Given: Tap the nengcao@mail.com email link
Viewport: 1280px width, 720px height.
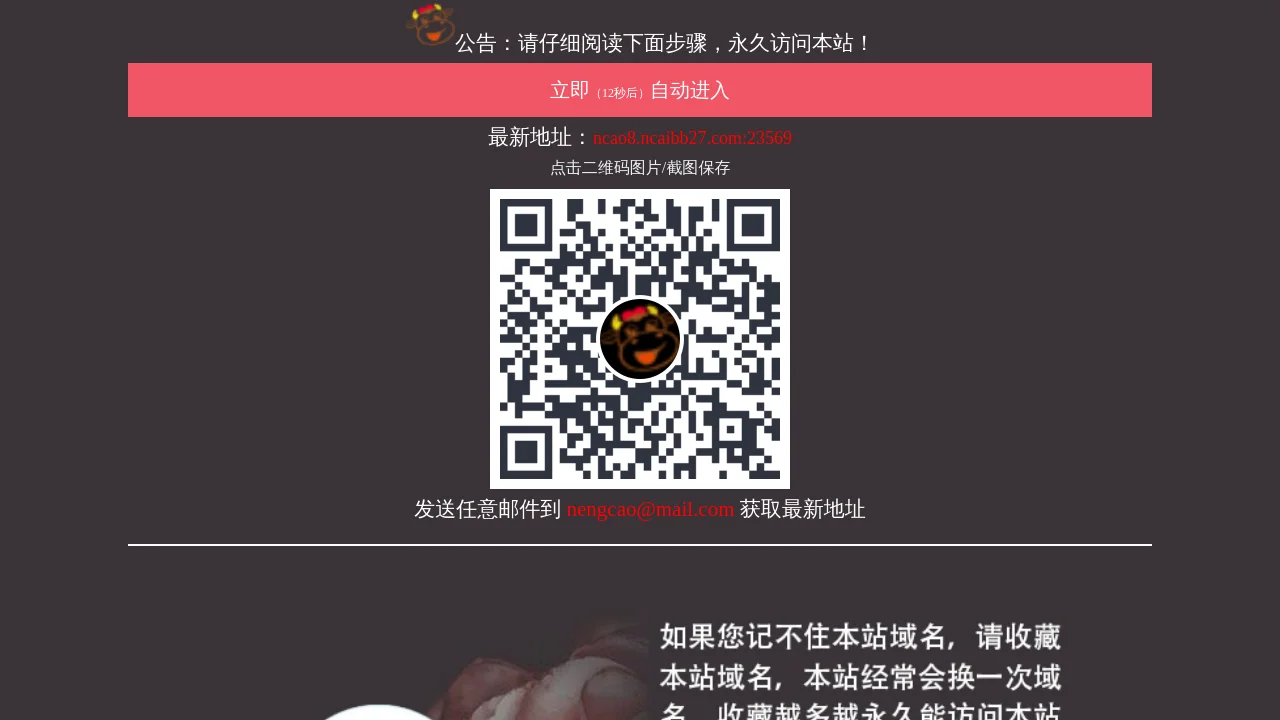Looking at the screenshot, I should coord(650,510).
